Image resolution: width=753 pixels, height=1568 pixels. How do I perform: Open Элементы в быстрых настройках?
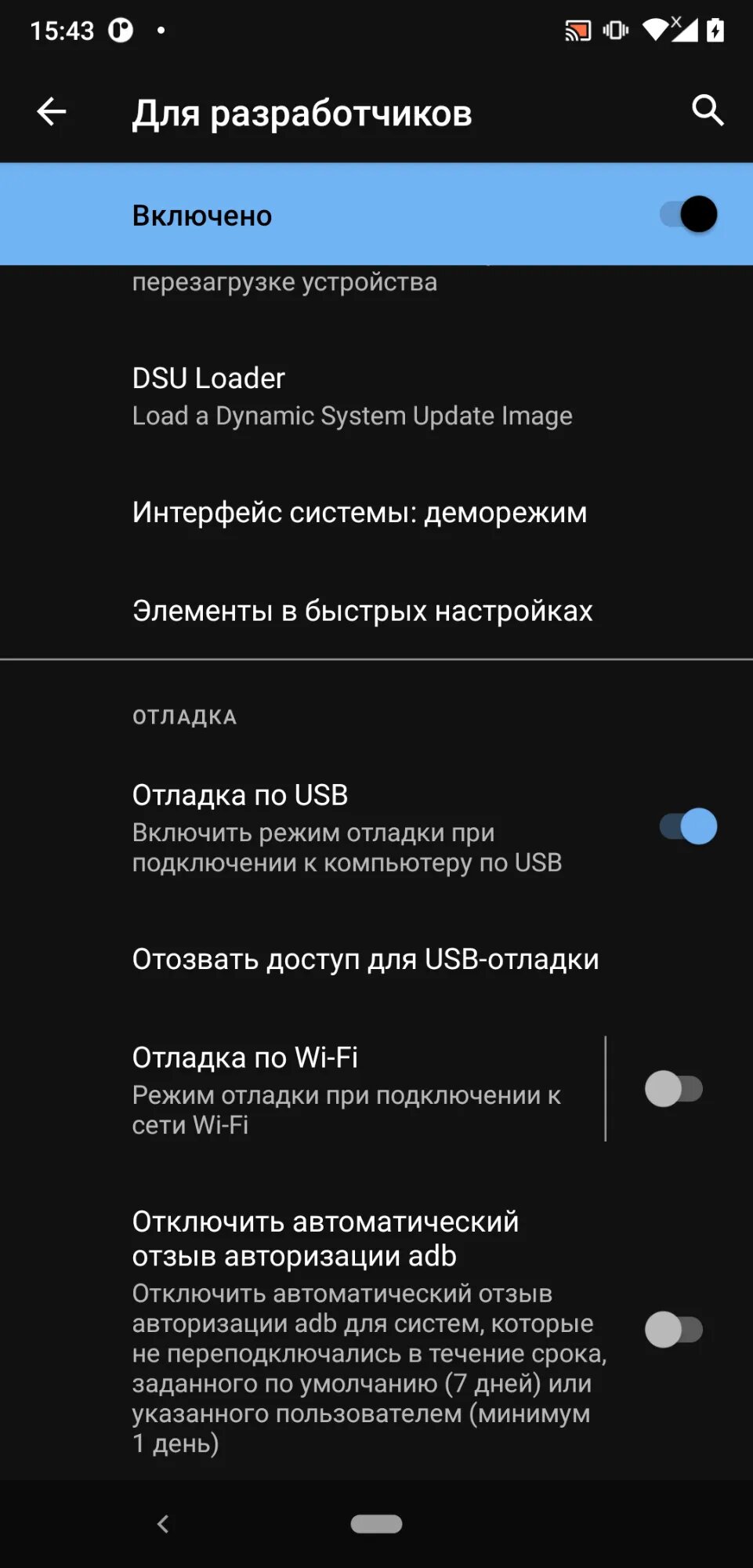376,611
